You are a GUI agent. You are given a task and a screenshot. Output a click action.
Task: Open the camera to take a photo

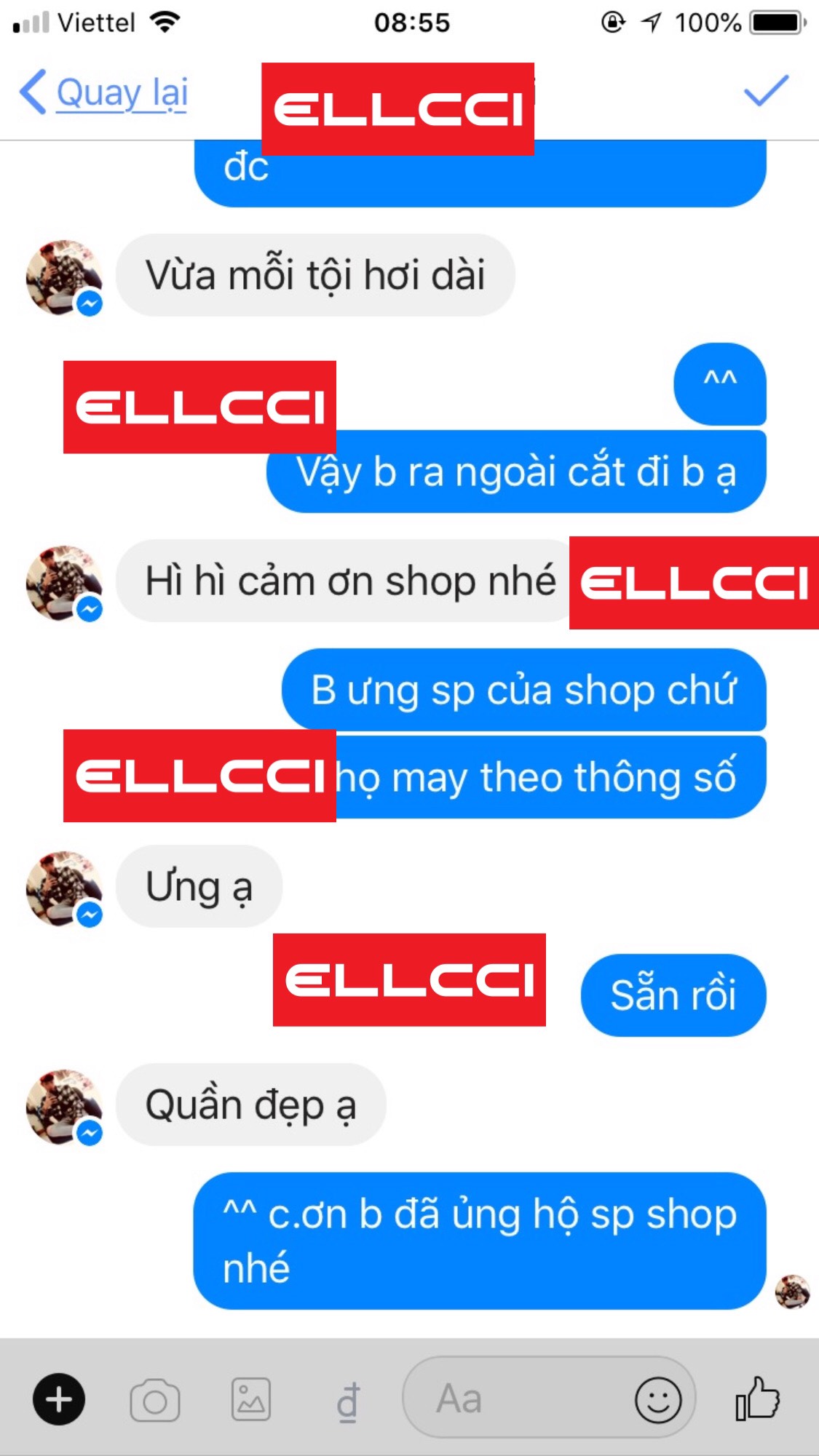(154, 1399)
